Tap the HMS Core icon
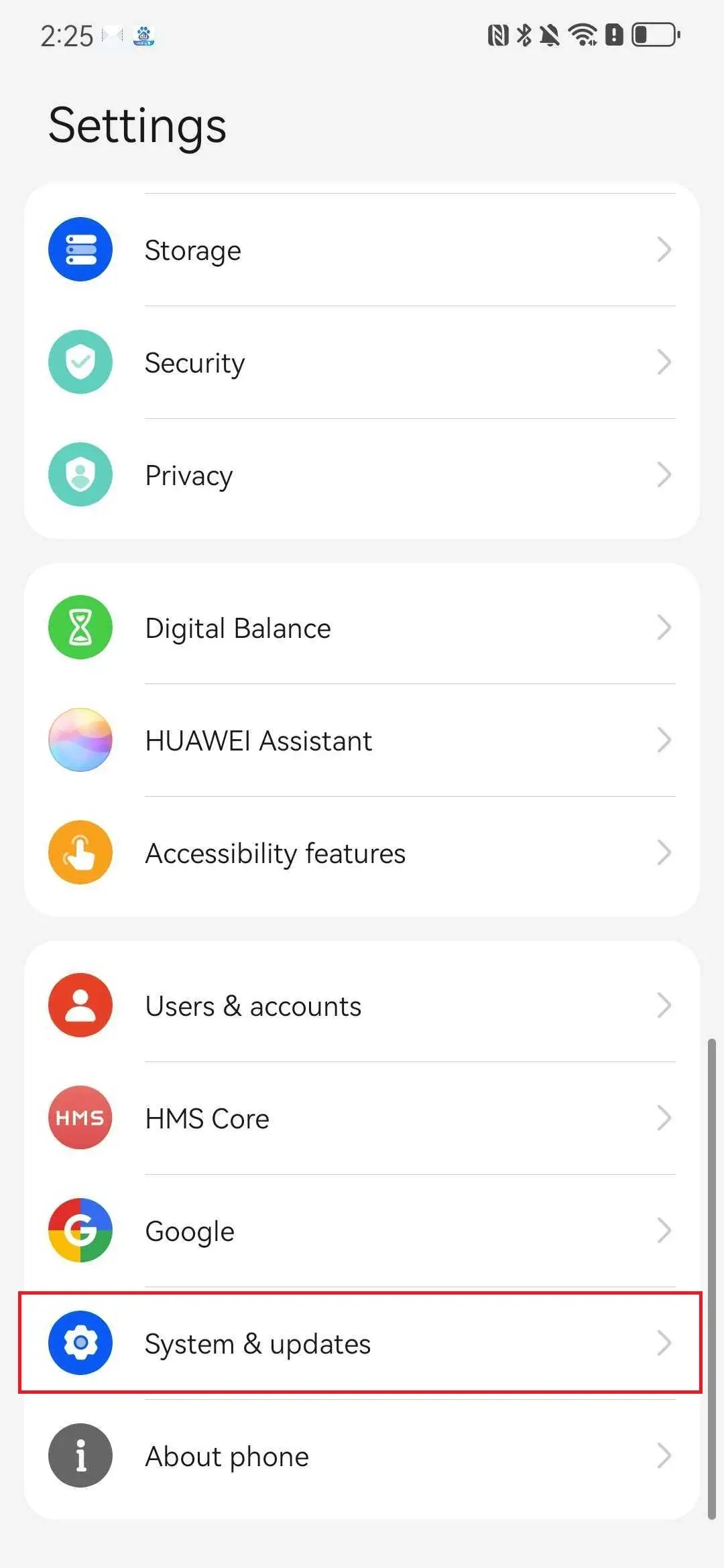 80,1117
